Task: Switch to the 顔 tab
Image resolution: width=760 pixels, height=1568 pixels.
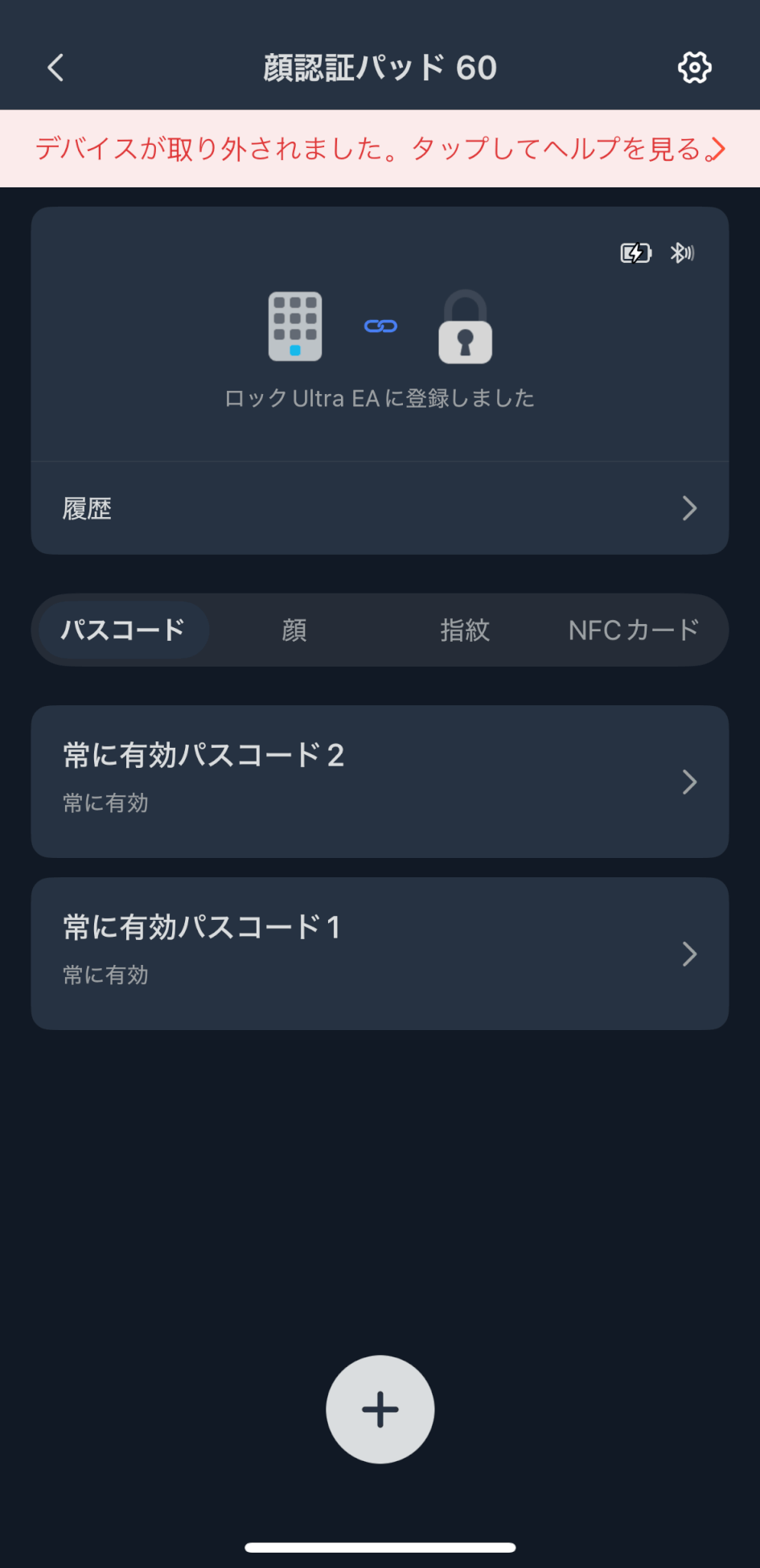Action: pos(294,630)
